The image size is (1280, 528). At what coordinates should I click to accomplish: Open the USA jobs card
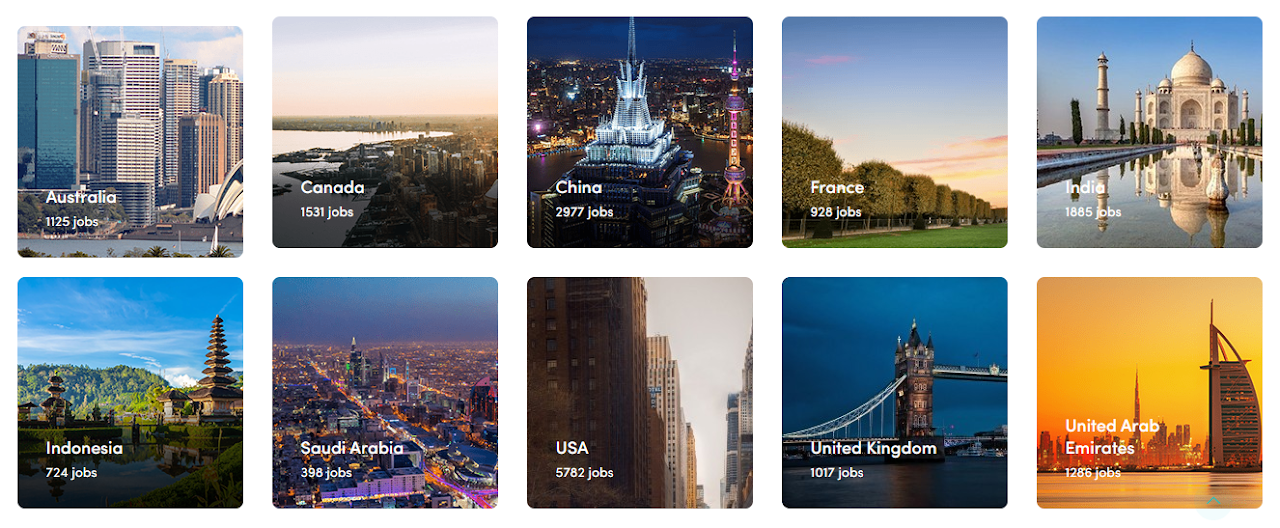click(639, 392)
